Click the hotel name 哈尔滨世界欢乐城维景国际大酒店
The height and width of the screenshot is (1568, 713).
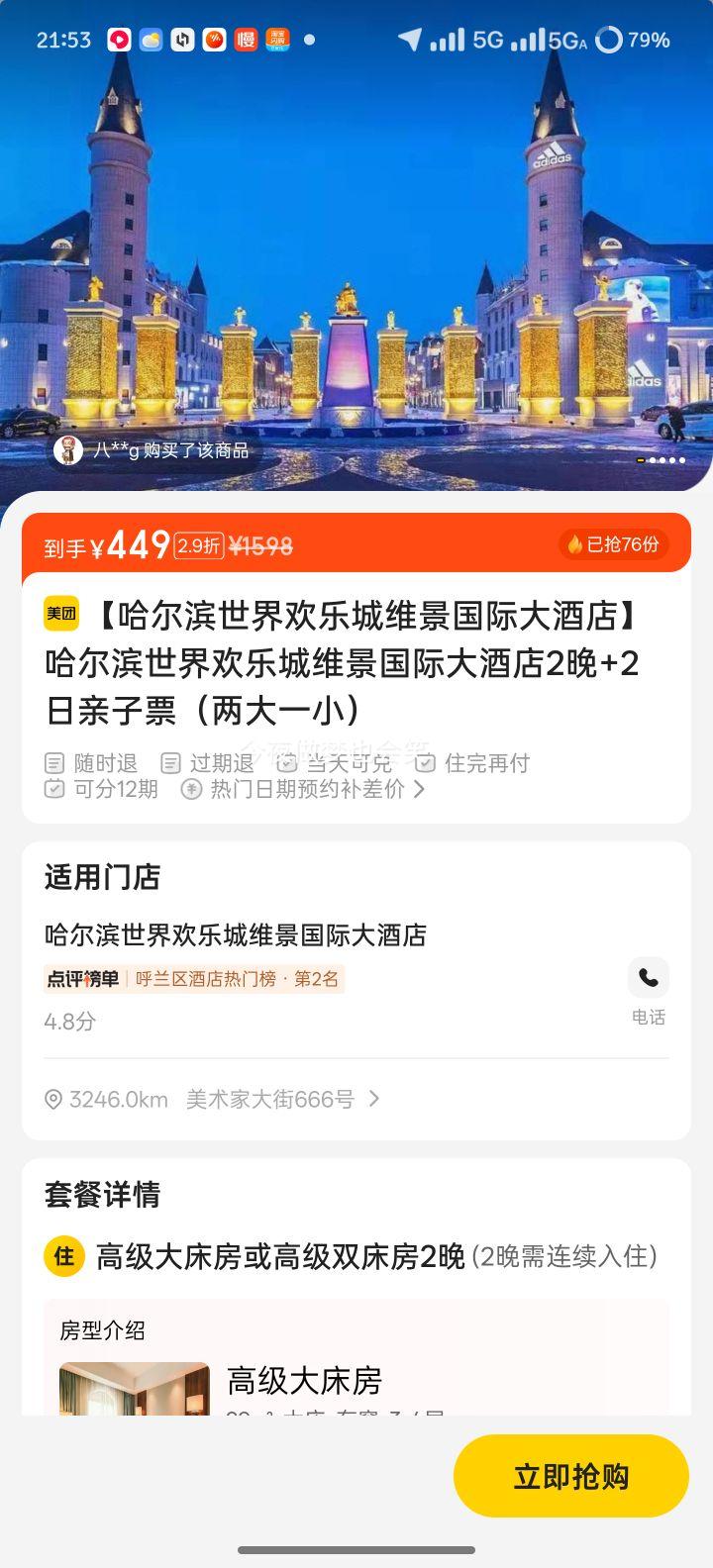point(234,934)
